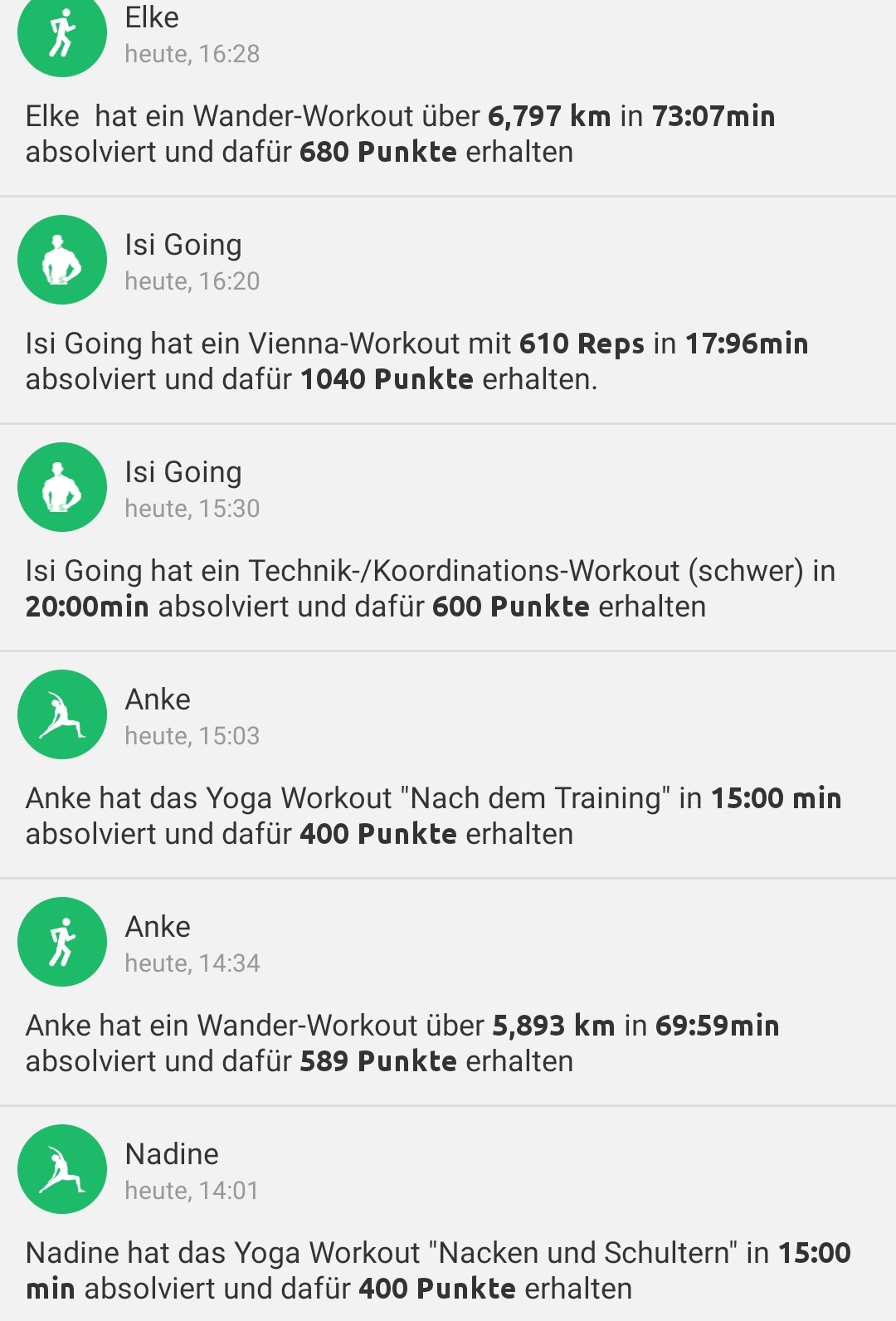Select Nadine's yoga avatar icon
This screenshot has width=896, height=1321.
click(61, 1169)
